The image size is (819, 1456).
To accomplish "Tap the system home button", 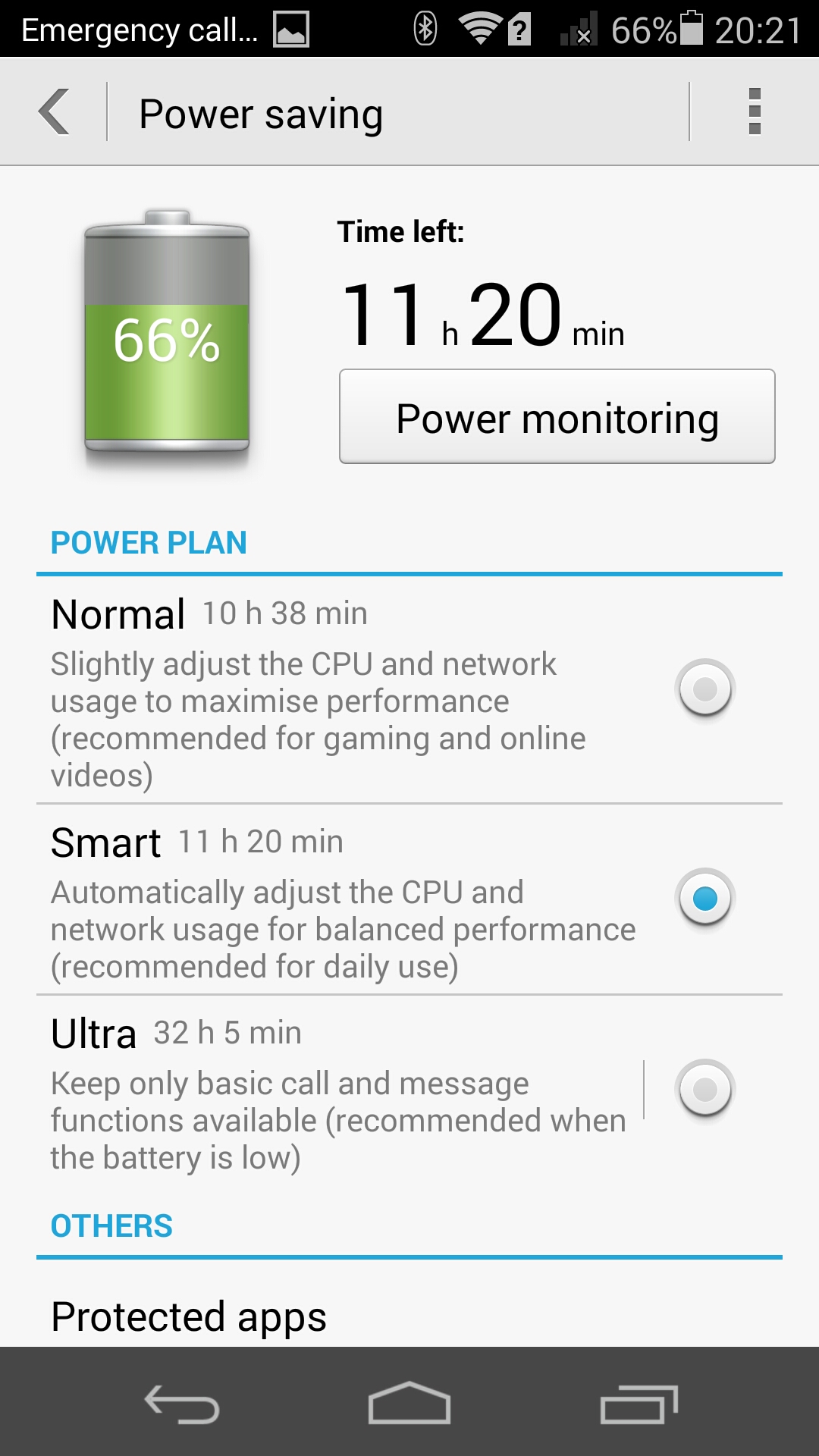I will [409, 1403].
